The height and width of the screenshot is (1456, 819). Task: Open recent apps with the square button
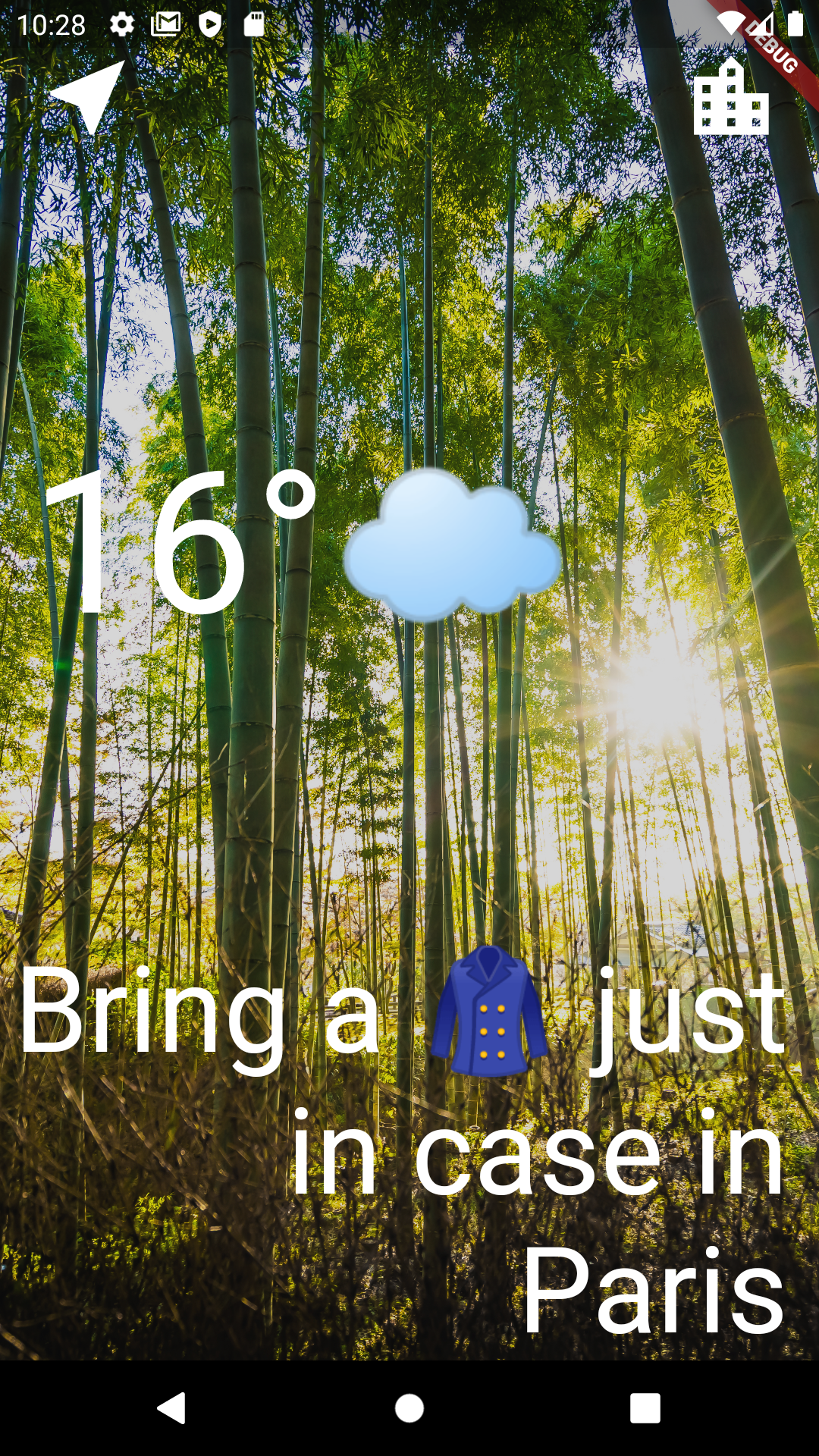click(645, 1408)
